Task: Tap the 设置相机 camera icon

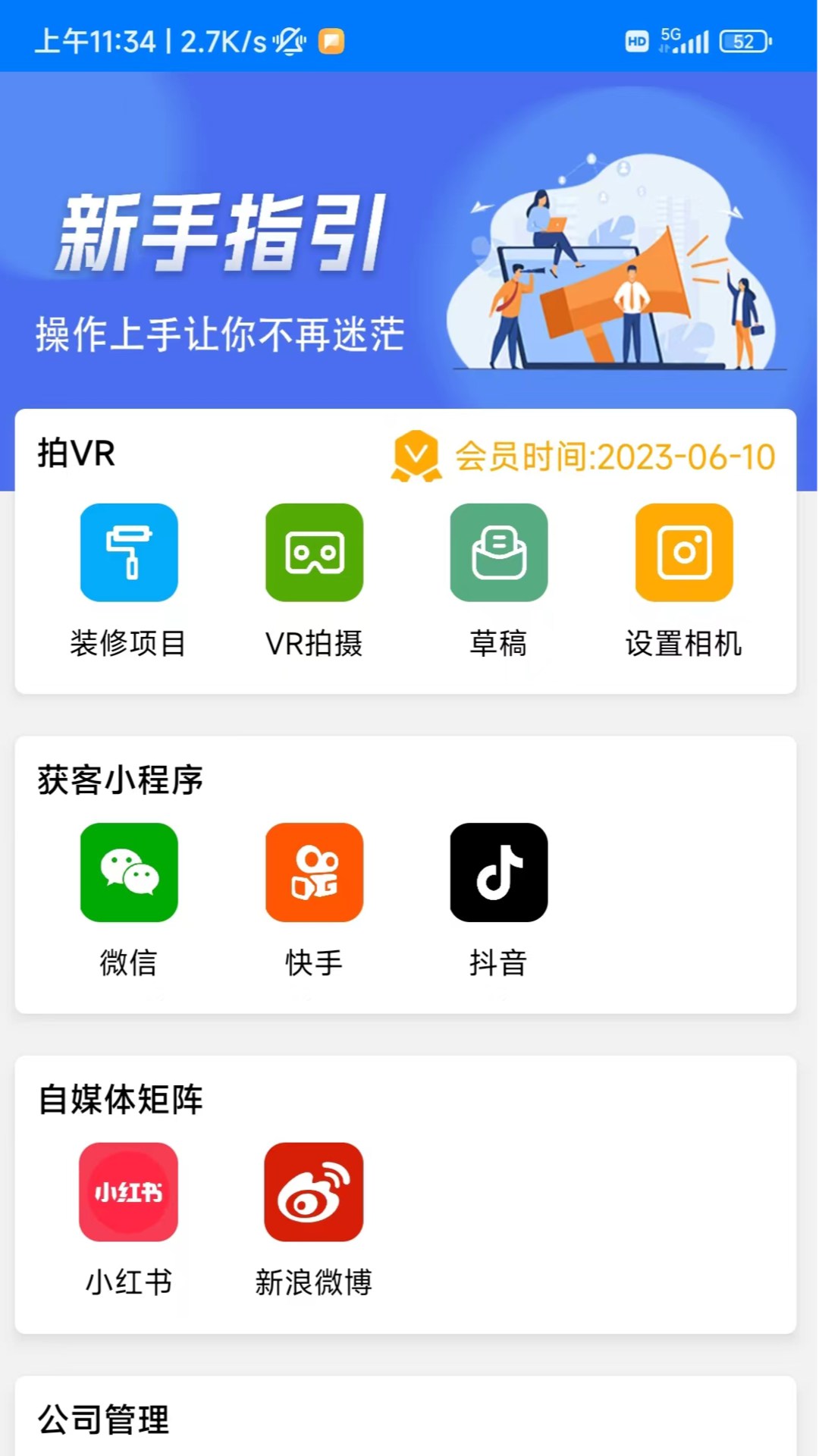Action: [684, 552]
